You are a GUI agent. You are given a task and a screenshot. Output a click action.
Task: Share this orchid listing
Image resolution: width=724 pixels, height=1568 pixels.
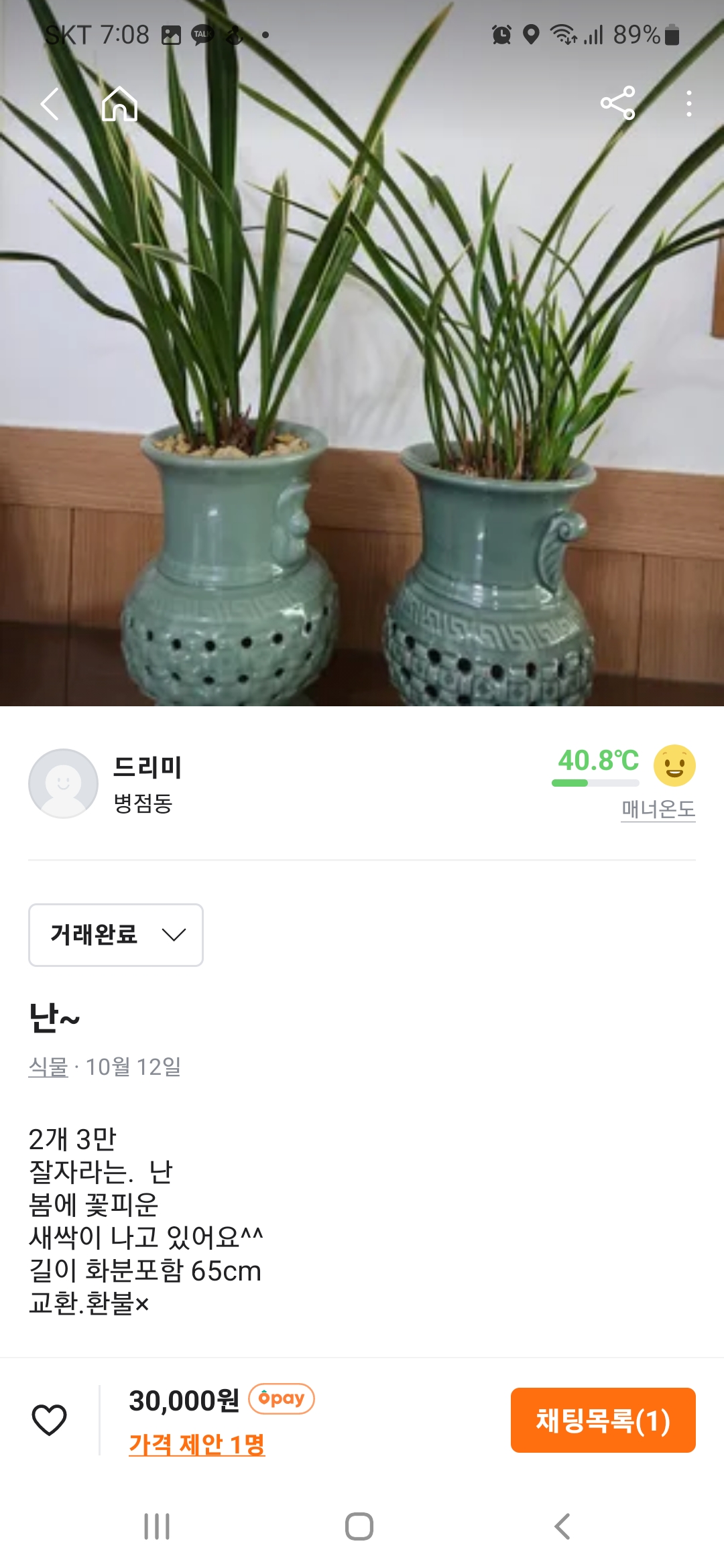617,103
